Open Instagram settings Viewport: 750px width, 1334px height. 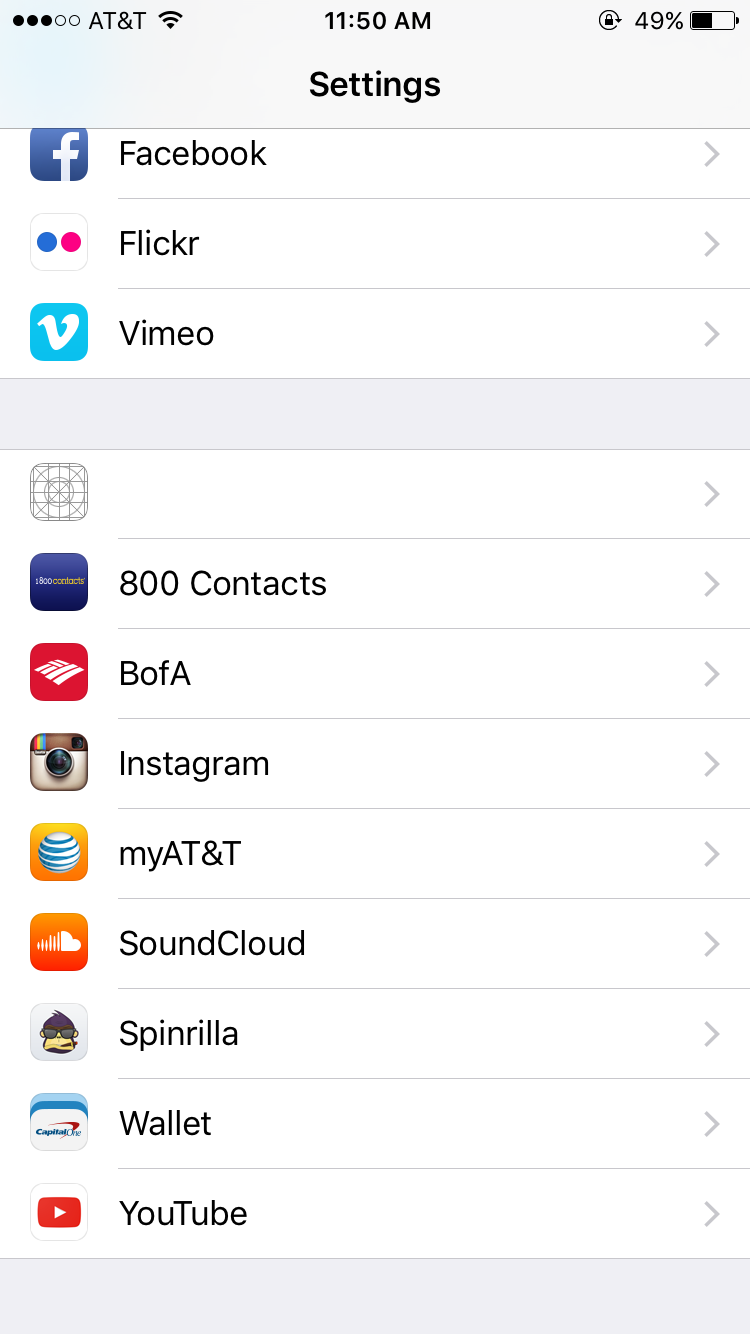pos(375,764)
